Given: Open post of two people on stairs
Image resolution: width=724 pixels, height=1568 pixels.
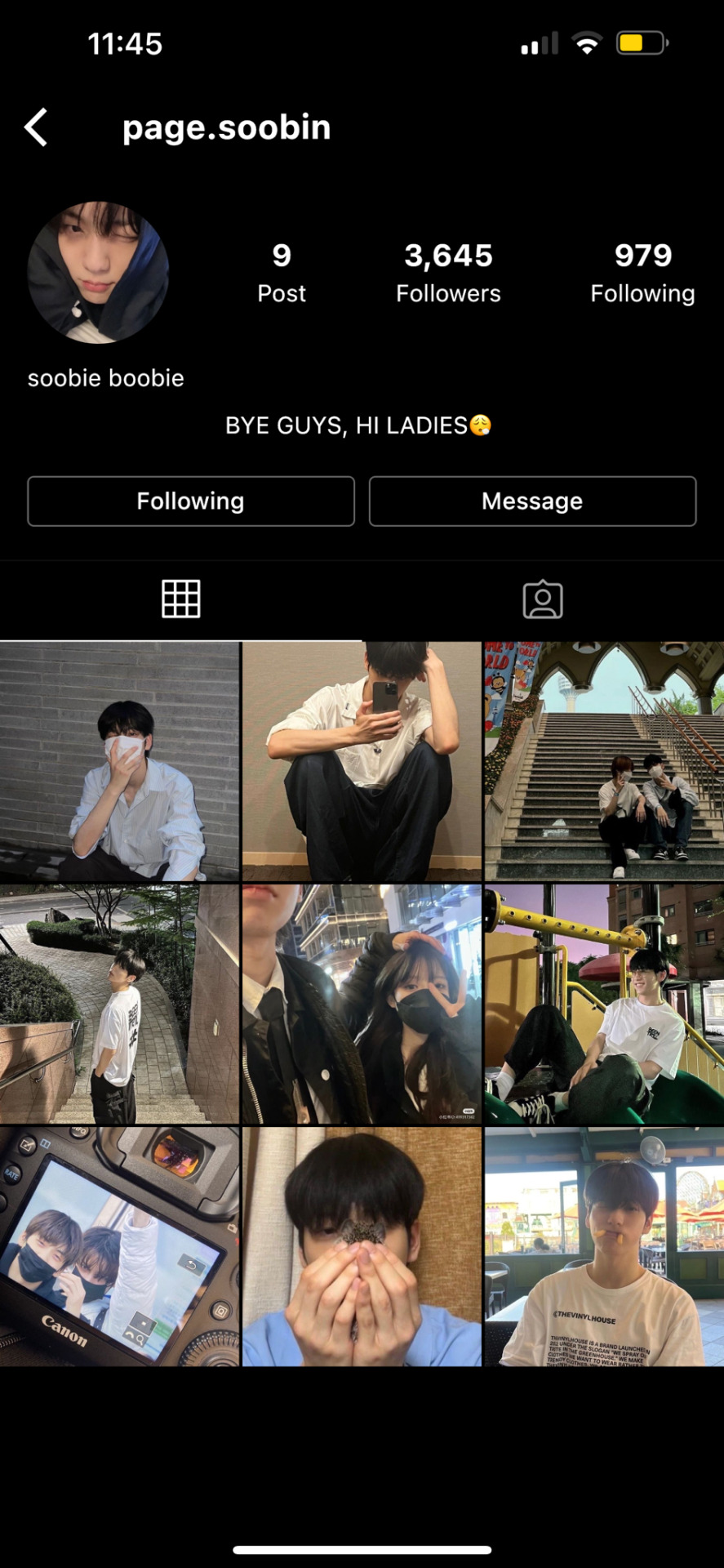Looking at the screenshot, I should (604, 761).
